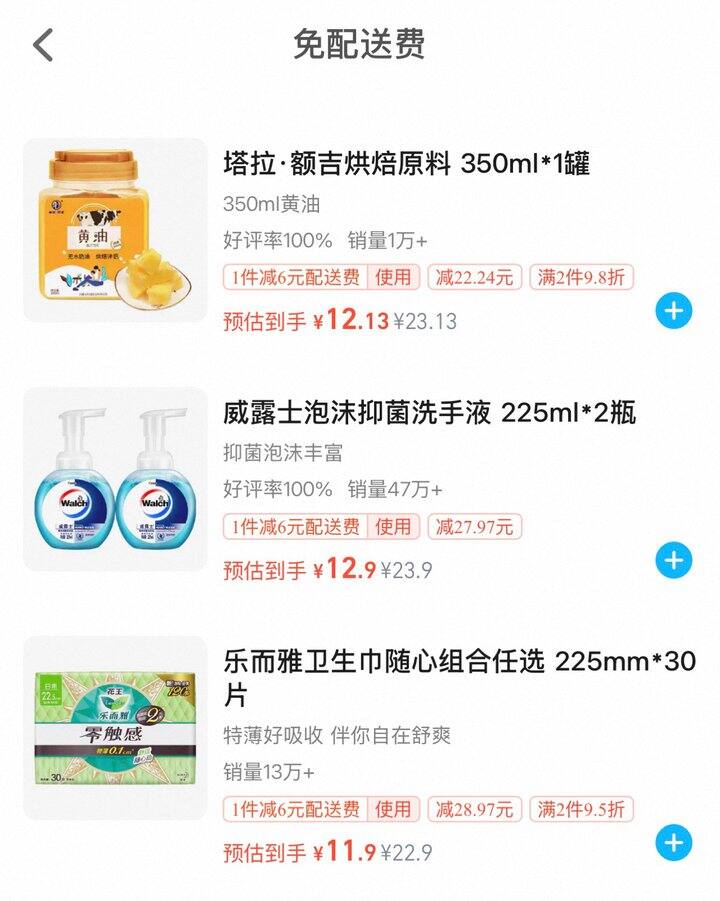Add 威露士泡沫抑菌洗手液 to cart
720x901 pixels.
click(673, 561)
